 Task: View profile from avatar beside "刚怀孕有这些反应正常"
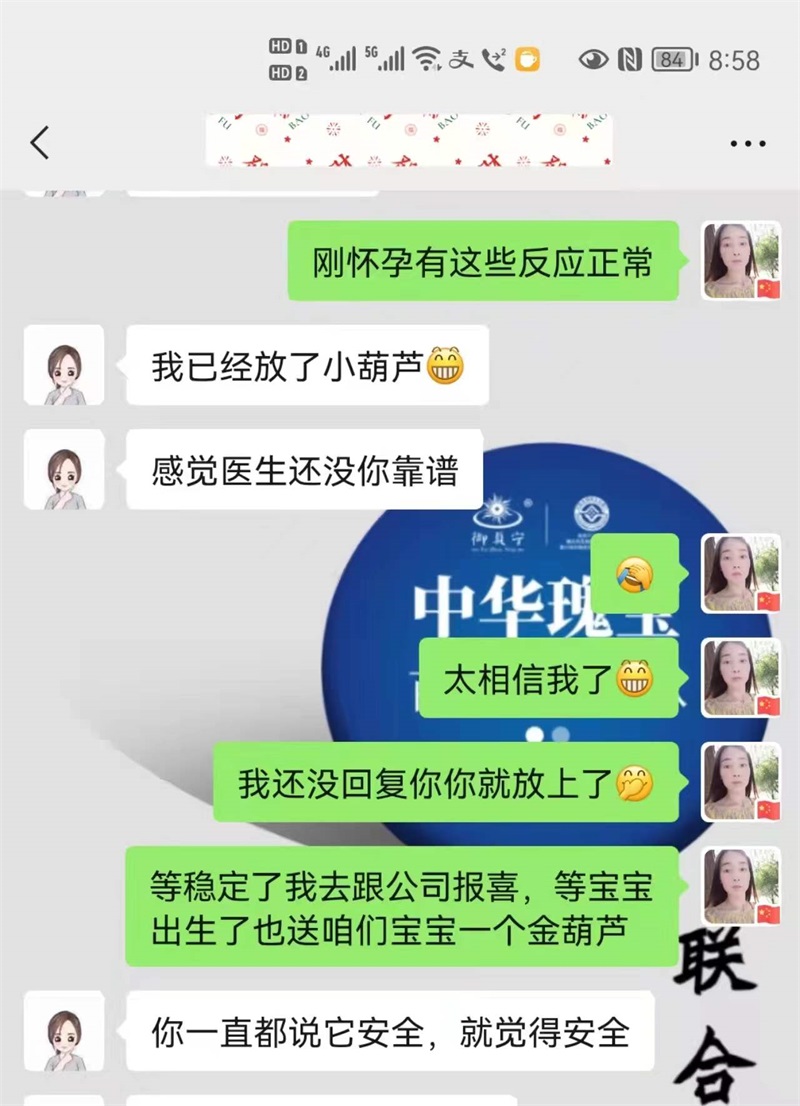point(740,261)
